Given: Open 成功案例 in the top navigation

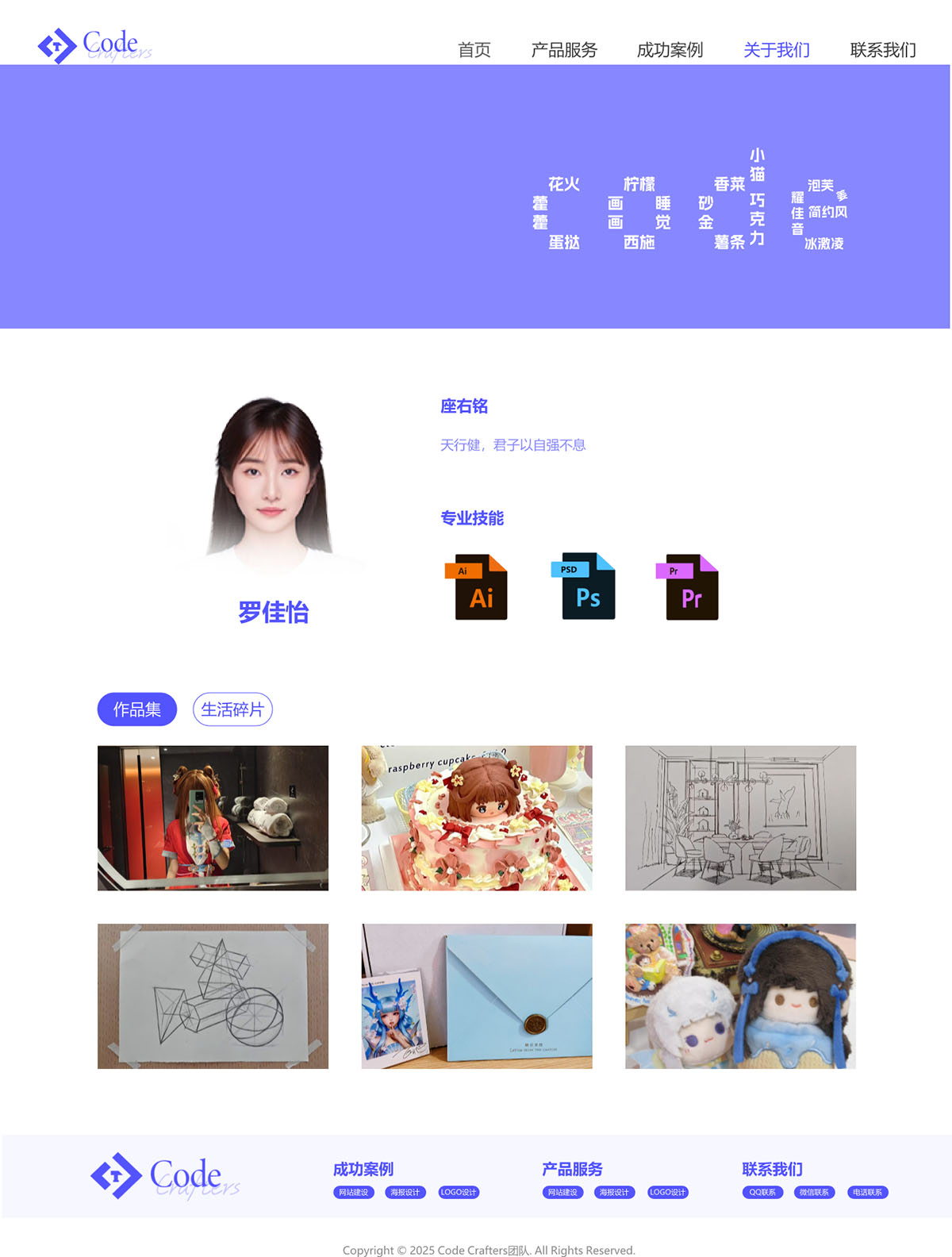Looking at the screenshot, I should click(670, 50).
